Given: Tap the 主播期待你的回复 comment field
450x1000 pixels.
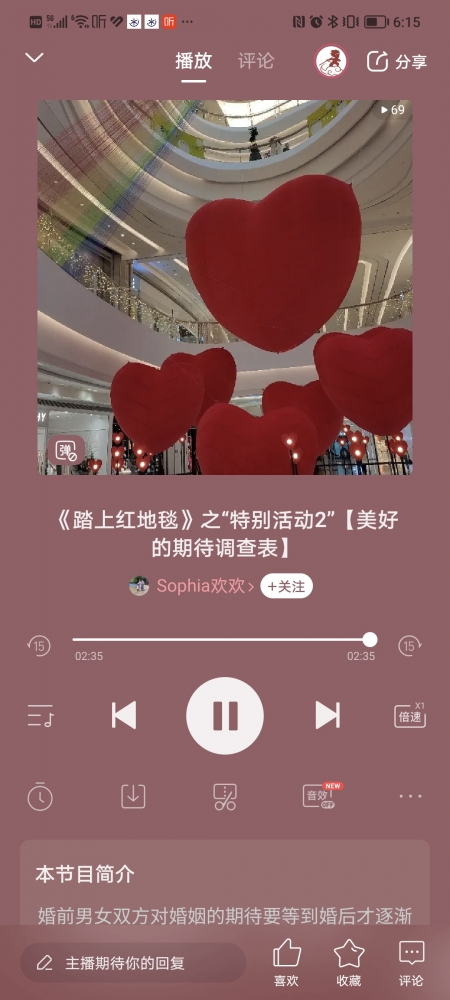Looking at the screenshot, I should click(133, 963).
